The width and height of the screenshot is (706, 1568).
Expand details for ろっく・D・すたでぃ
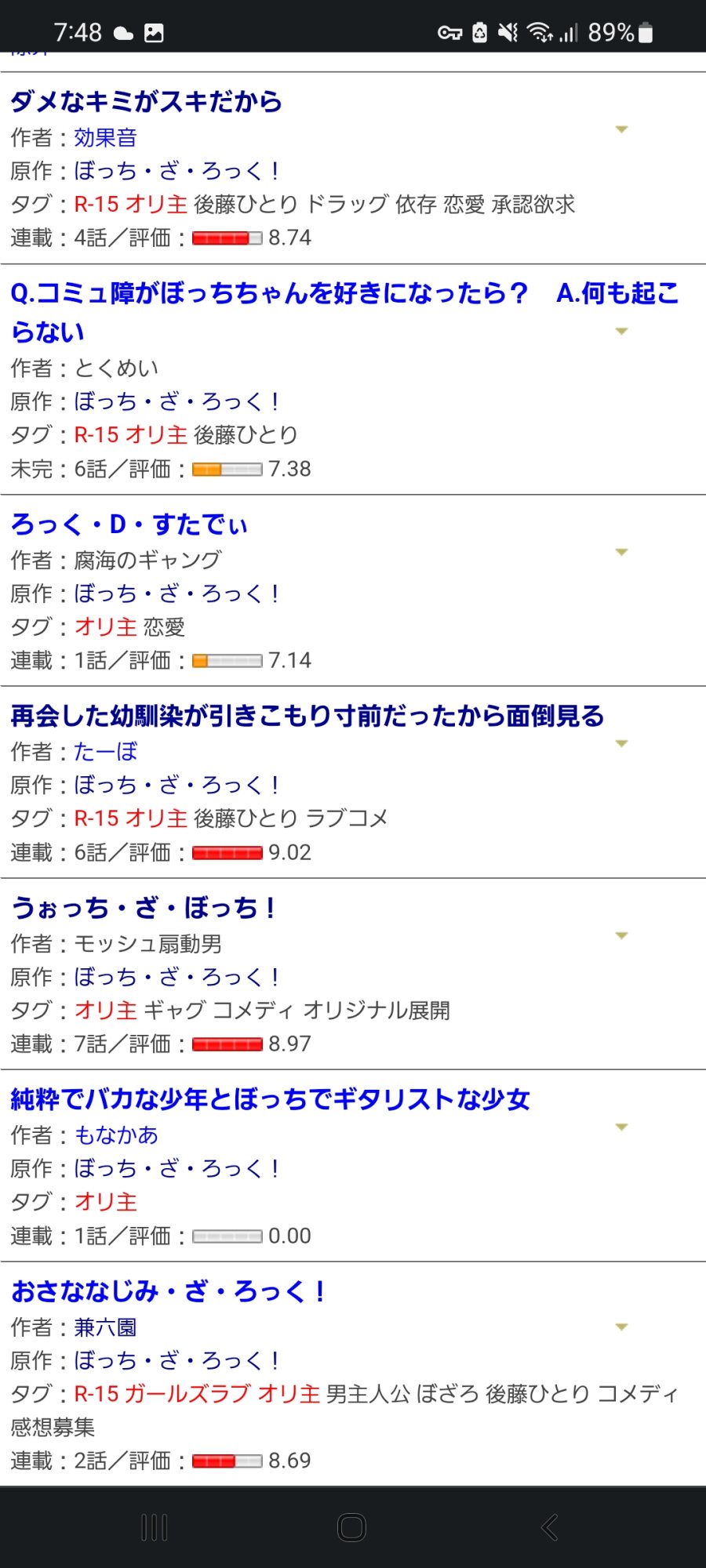coord(621,552)
